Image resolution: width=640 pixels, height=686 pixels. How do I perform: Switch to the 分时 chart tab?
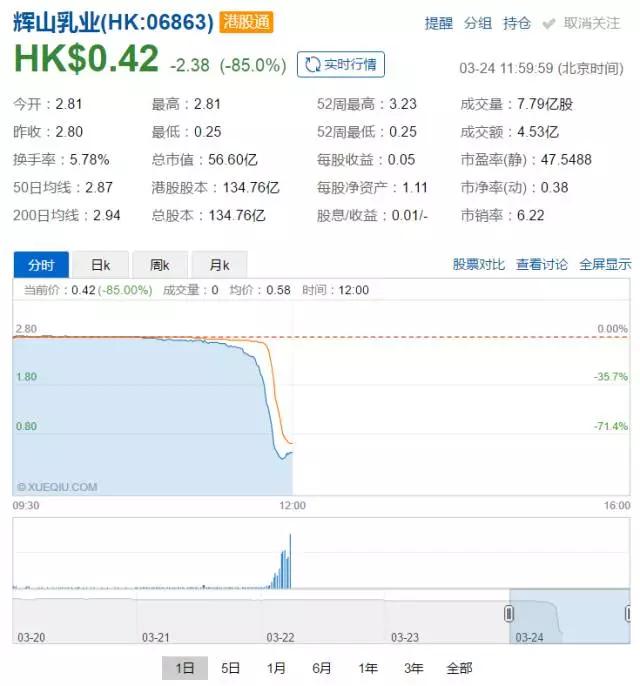pyautogui.click(x=41, y=265)
